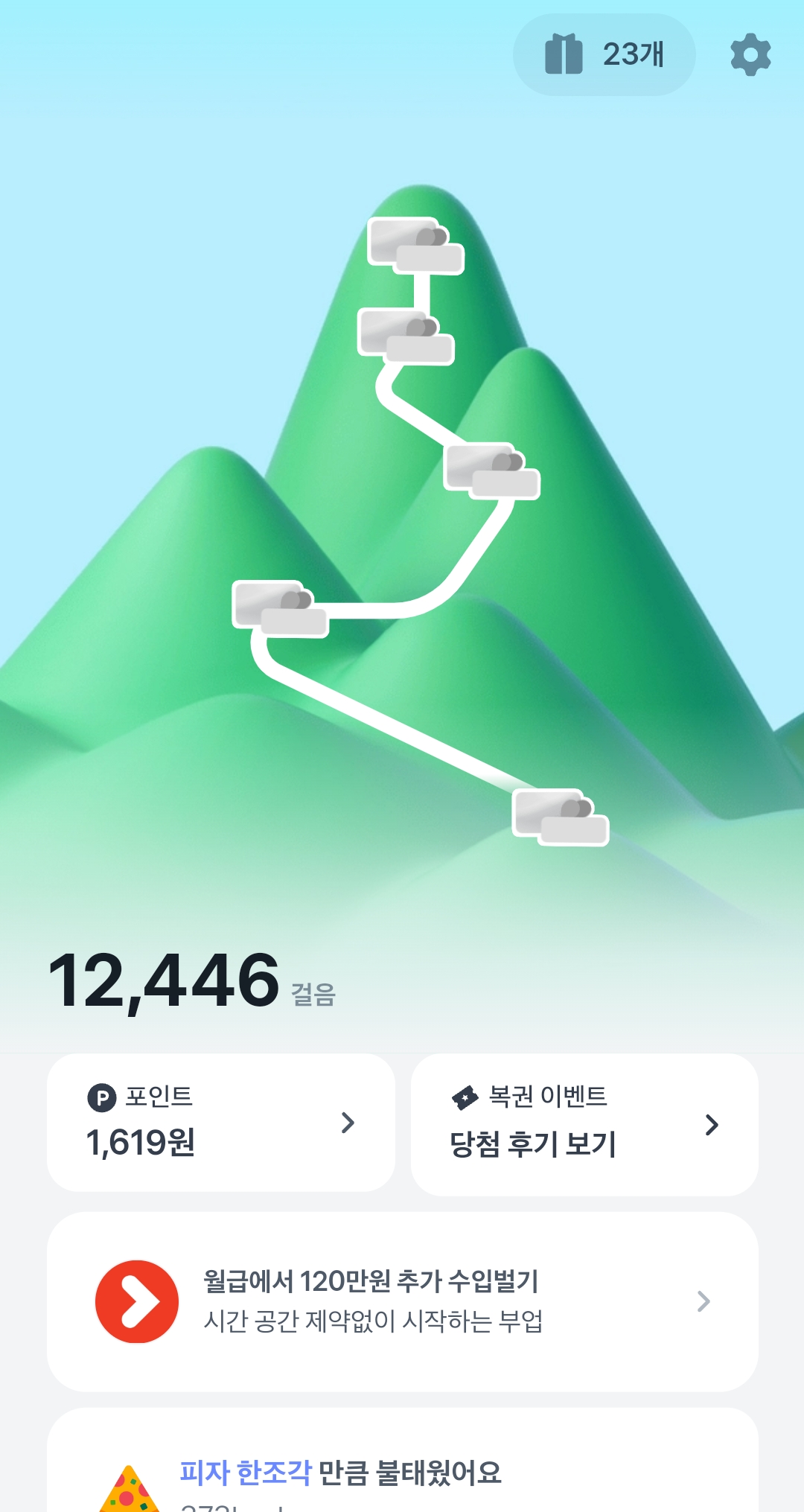Open the 월급에서 120만원 추가 수입벌기 banner
The width and height of the screenshot is (804, 1512).
[402, 1301]
